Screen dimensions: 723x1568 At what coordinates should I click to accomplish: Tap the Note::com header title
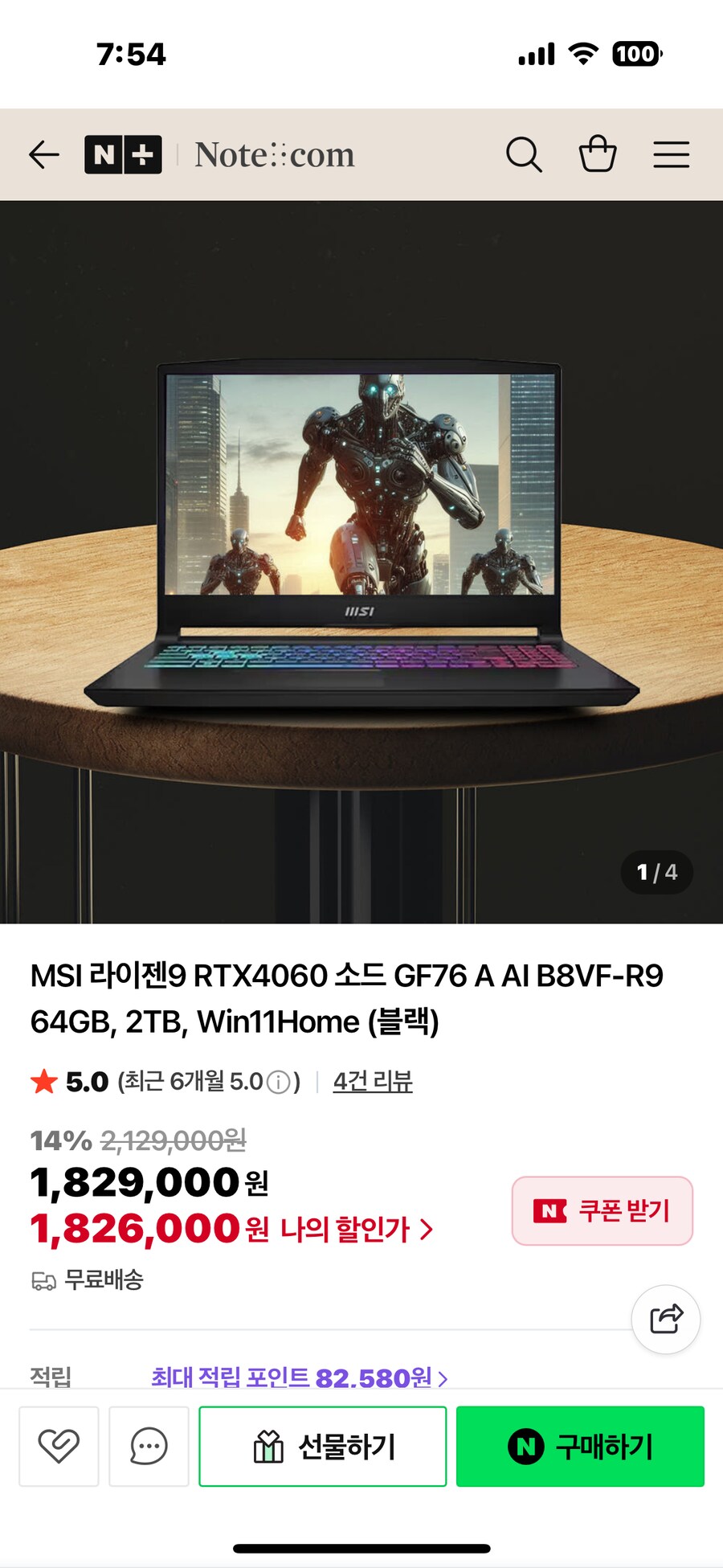click(x=275, y=154)
